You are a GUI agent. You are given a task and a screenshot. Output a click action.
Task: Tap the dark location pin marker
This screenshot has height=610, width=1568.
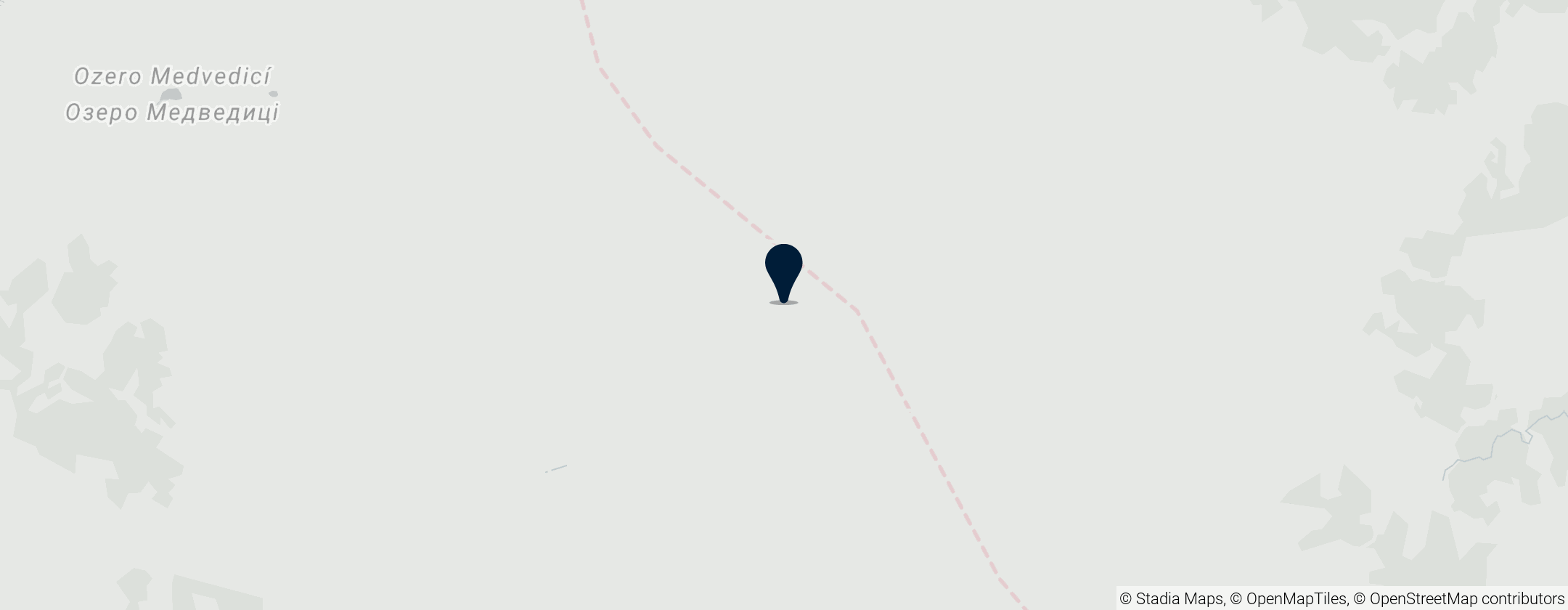[x=783, y=269]
